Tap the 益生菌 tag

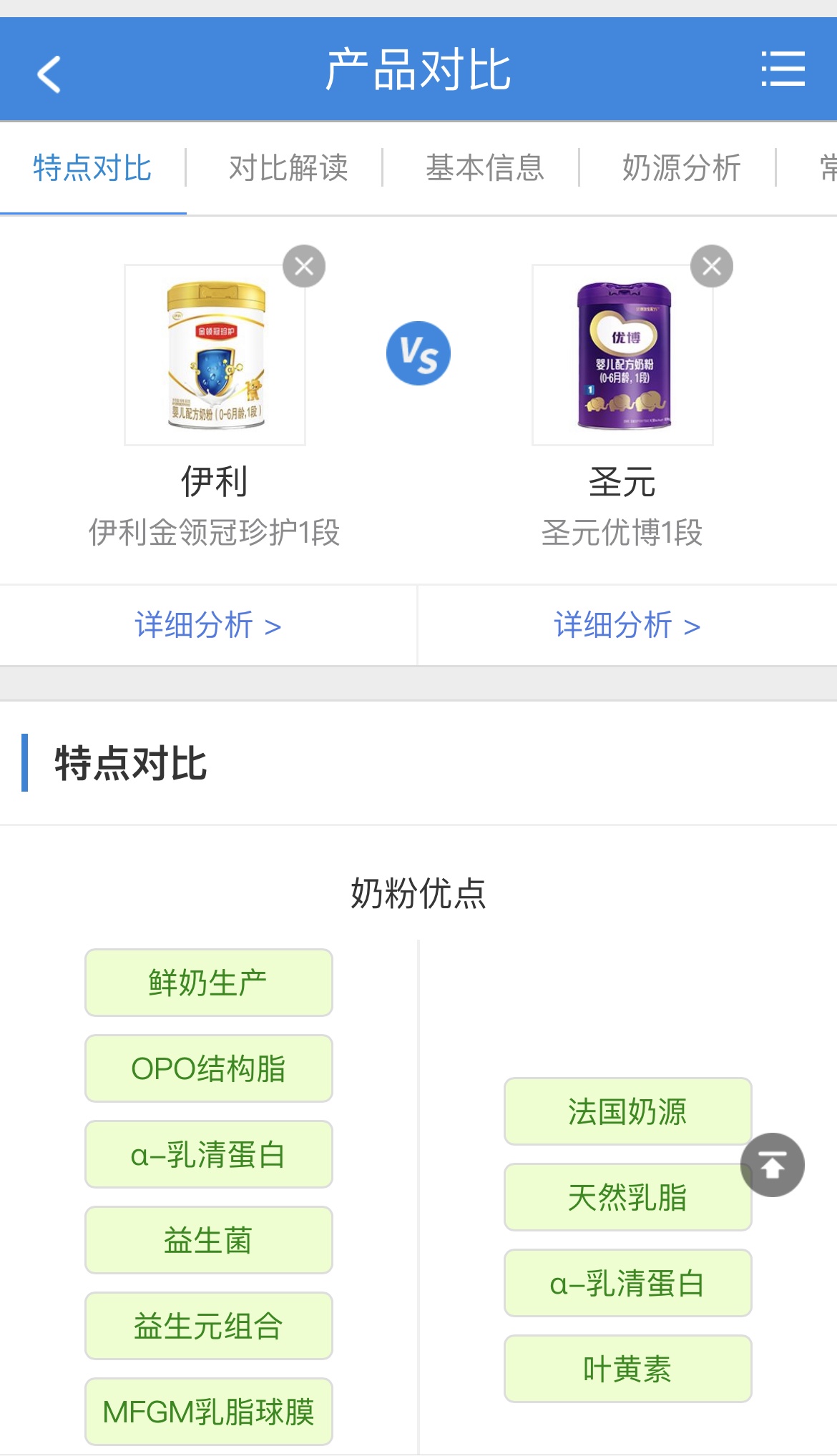point(208,1240)
